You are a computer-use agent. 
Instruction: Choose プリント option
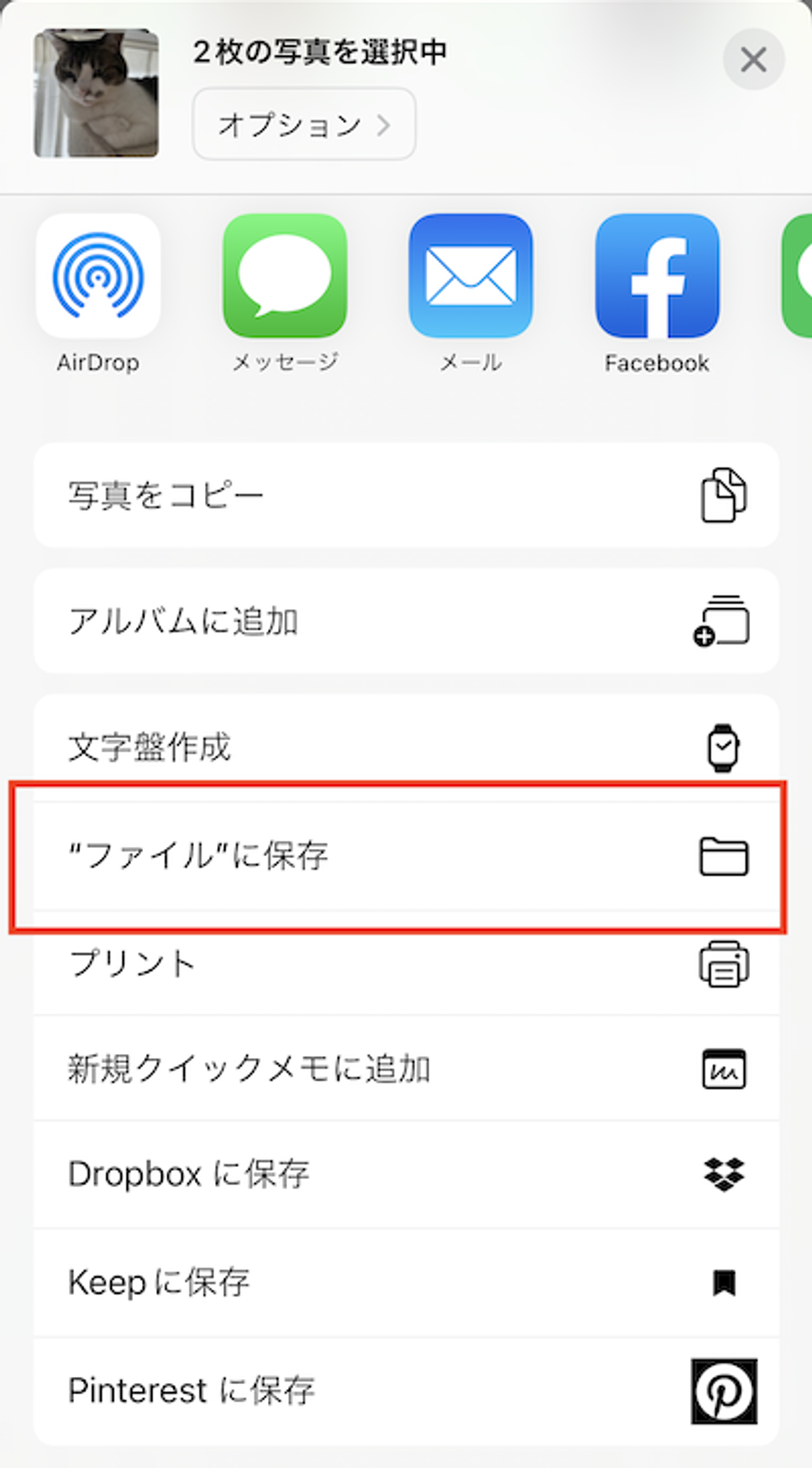tap(406, 964)
